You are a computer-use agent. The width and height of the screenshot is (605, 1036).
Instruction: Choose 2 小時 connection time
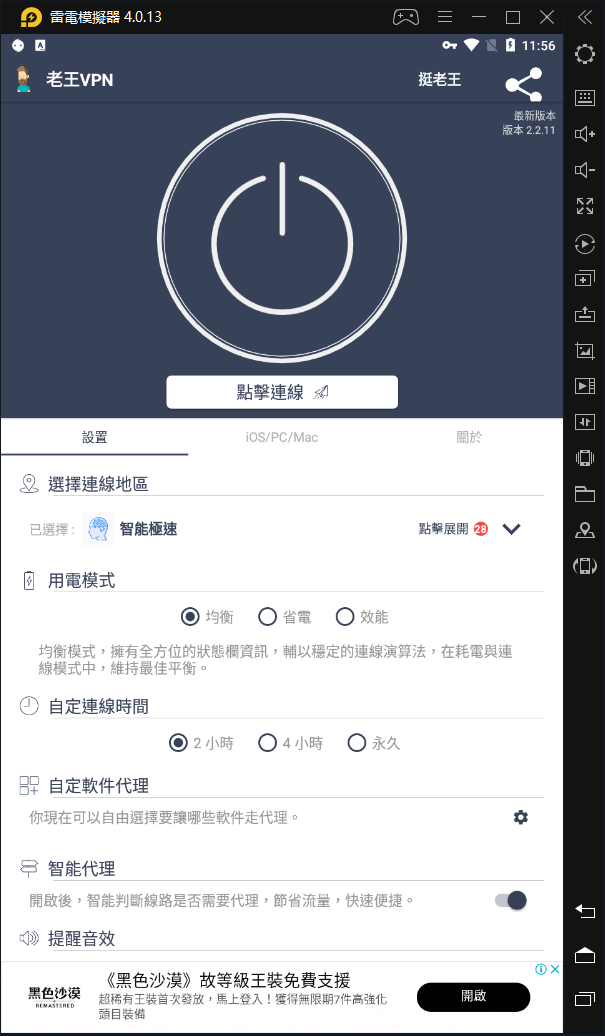pyautogui.click(x=179, y=743)
